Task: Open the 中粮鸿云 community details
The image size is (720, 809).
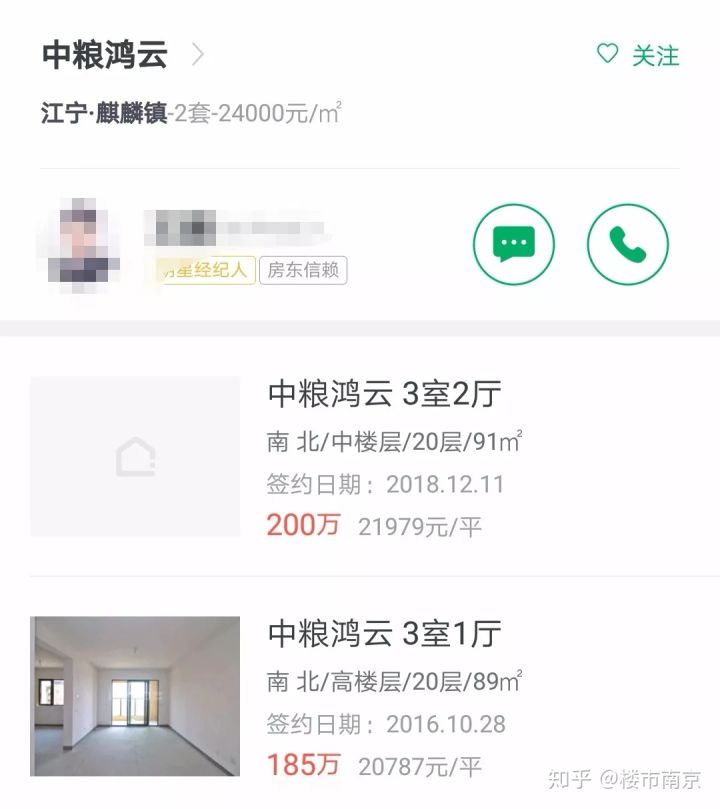Action: (122, 55)
